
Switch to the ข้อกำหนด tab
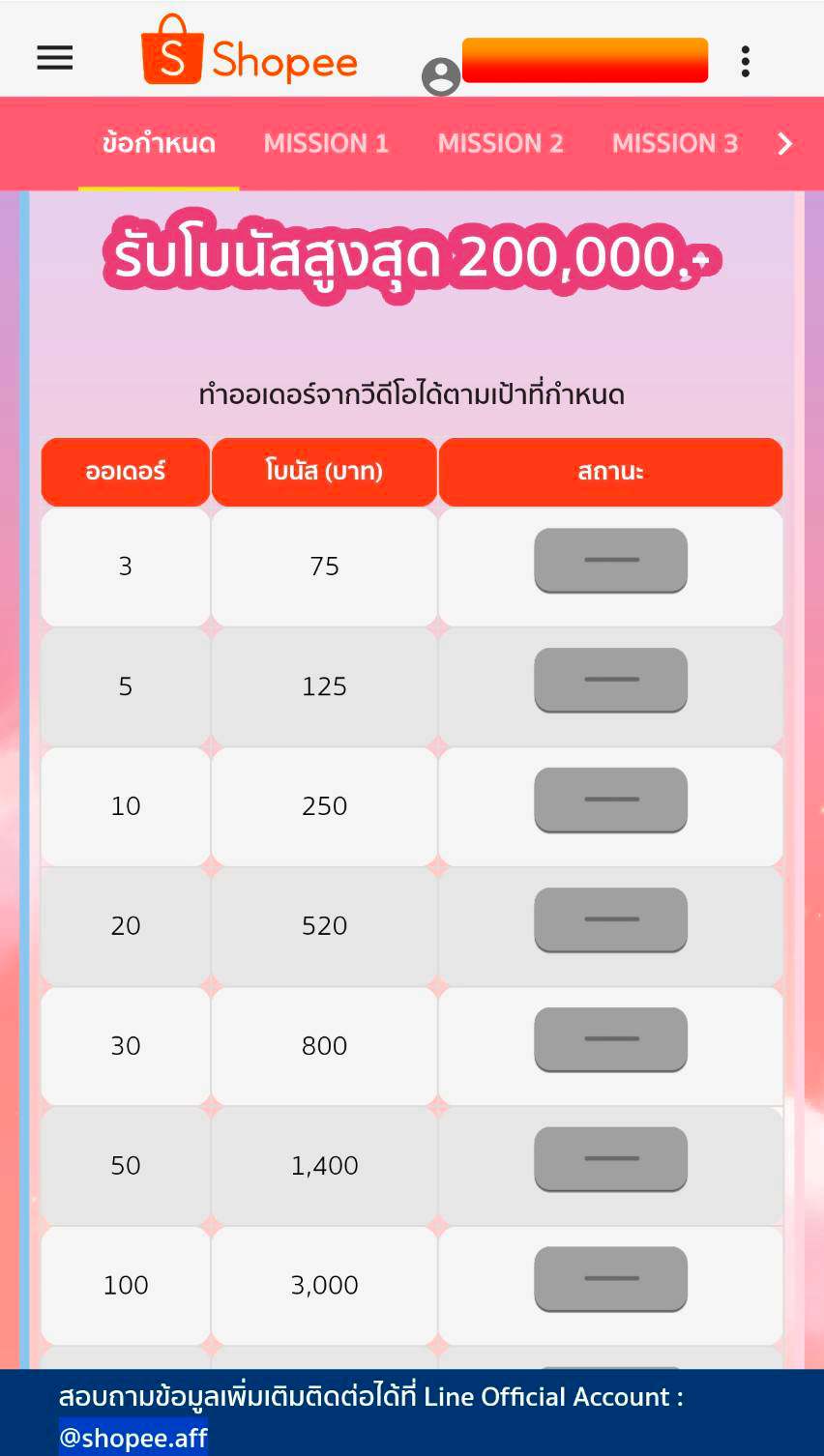(x=159, y=143)
